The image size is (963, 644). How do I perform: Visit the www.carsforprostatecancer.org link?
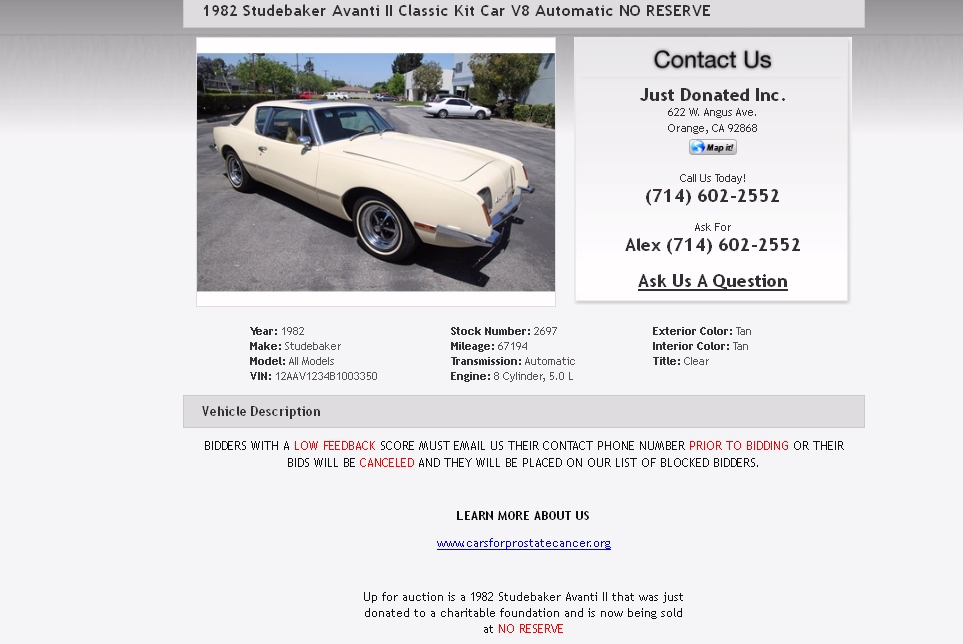[x=523, y=544]
